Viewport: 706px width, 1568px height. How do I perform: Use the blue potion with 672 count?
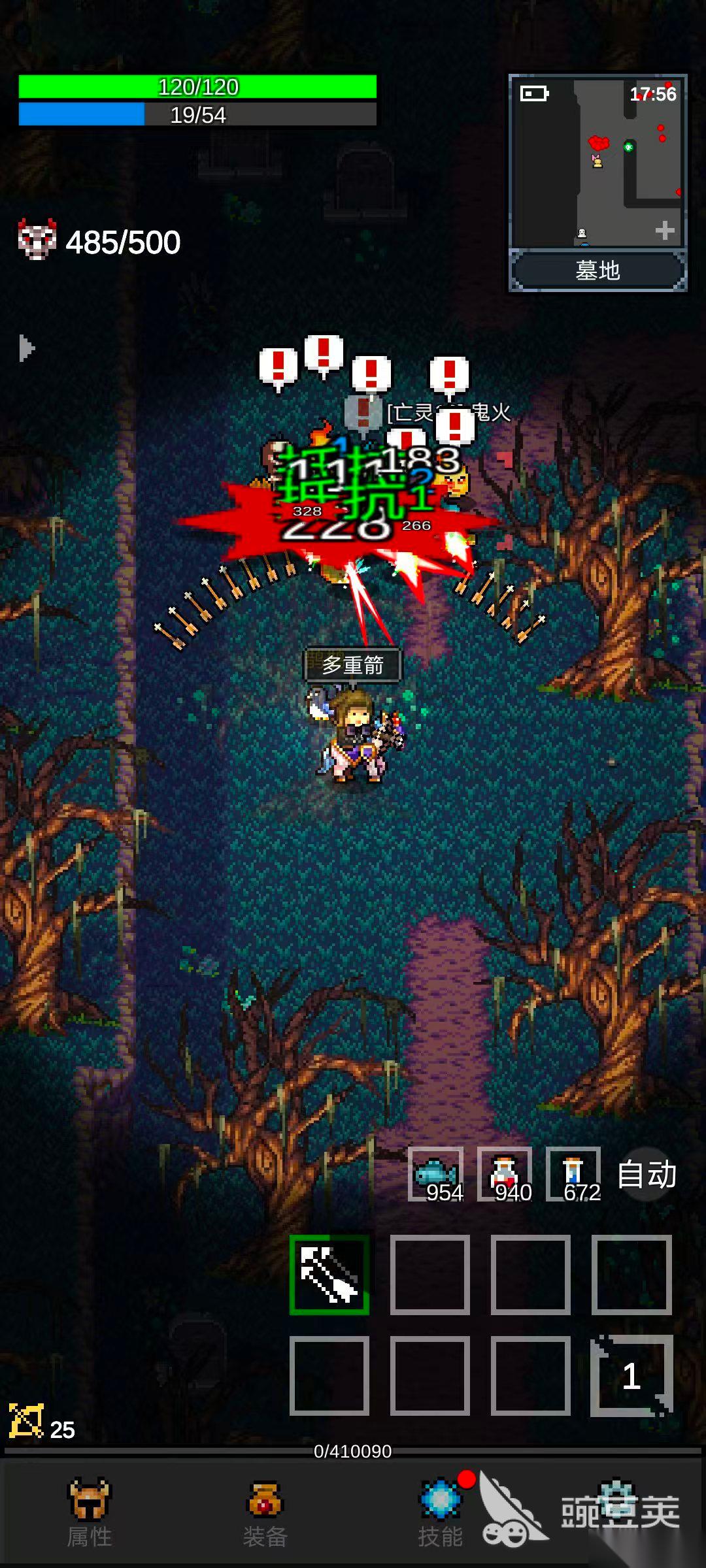click(x=573, y=1175)
